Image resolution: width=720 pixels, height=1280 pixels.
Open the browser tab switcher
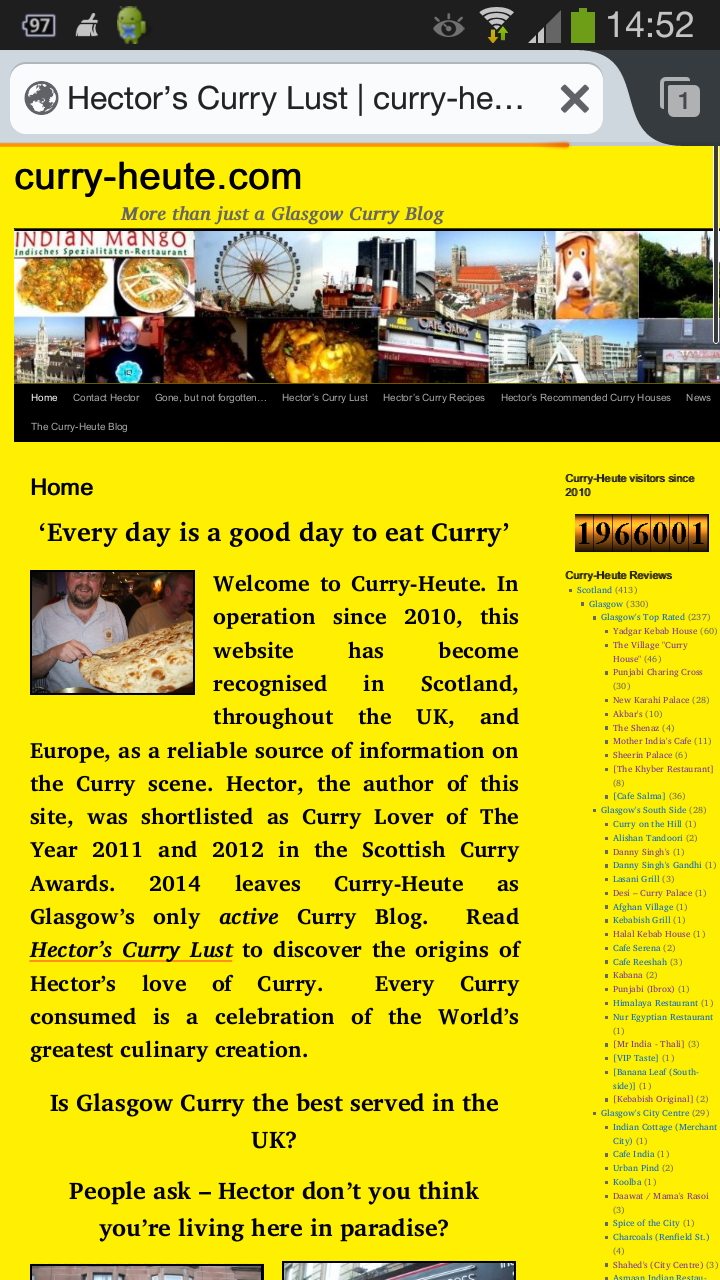tap(680, 98)
